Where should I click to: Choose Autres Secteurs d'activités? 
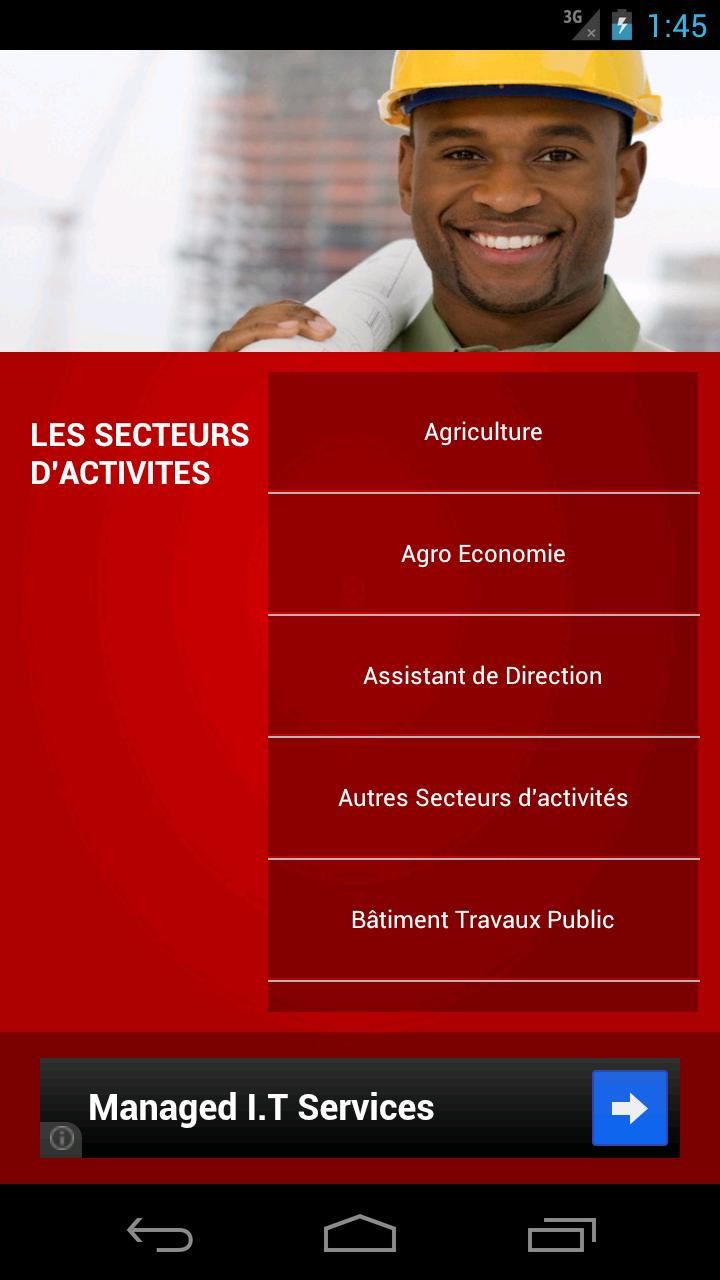(x=483, y=798)
